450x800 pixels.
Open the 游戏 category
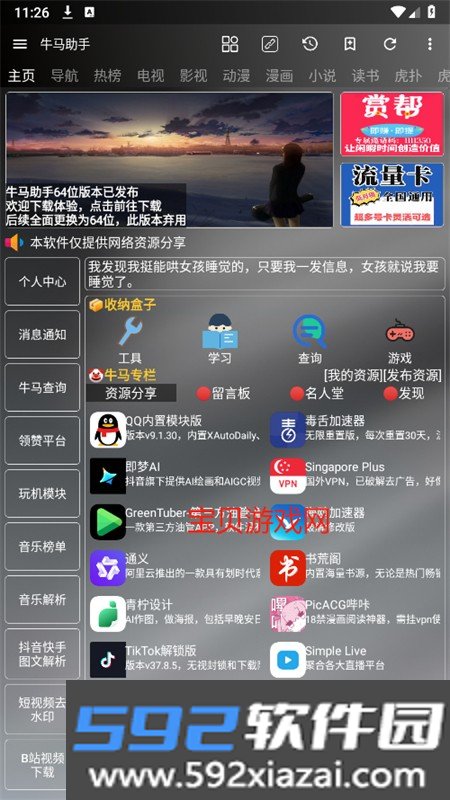tap(399, 341)
